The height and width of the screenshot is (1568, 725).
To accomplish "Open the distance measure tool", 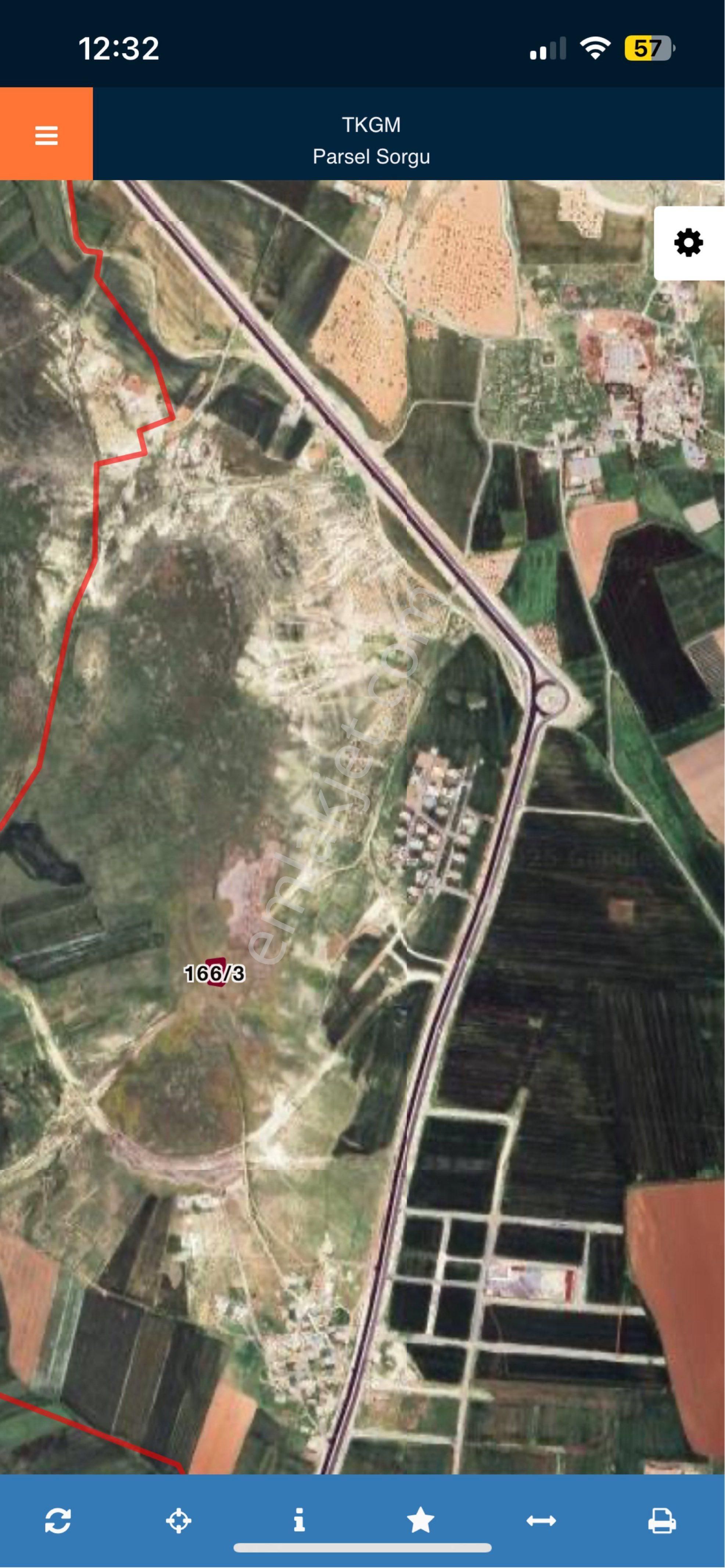I will pos(541,1521).
